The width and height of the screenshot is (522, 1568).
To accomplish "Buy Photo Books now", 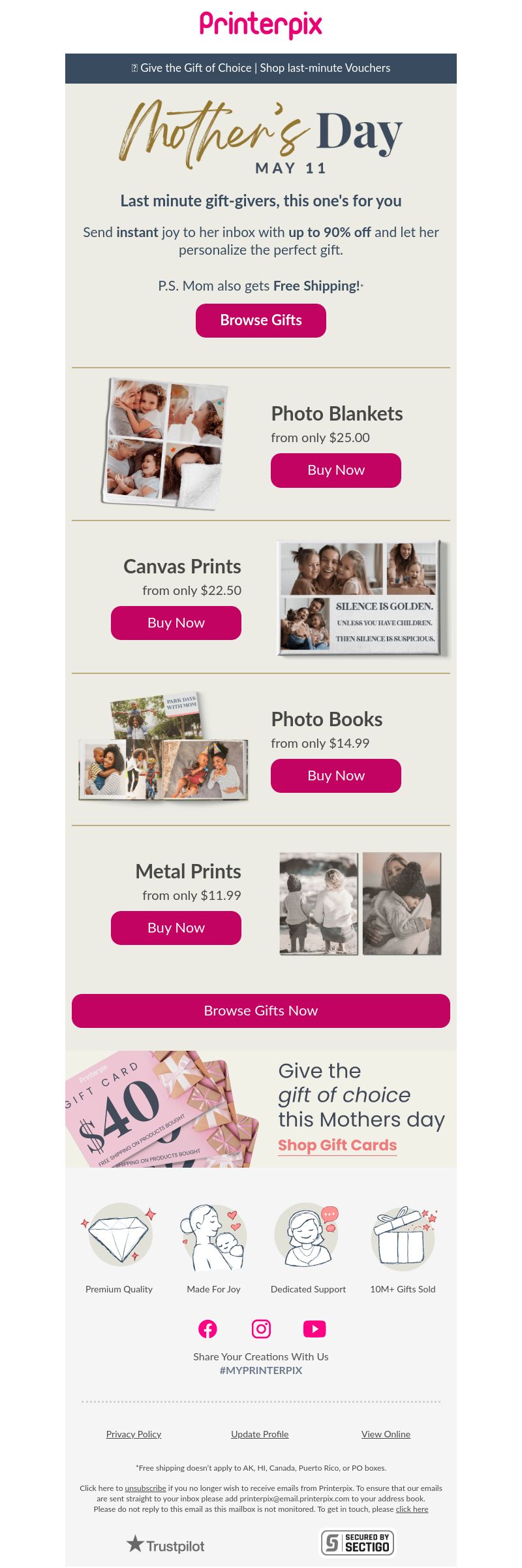I will coord(335,776).
